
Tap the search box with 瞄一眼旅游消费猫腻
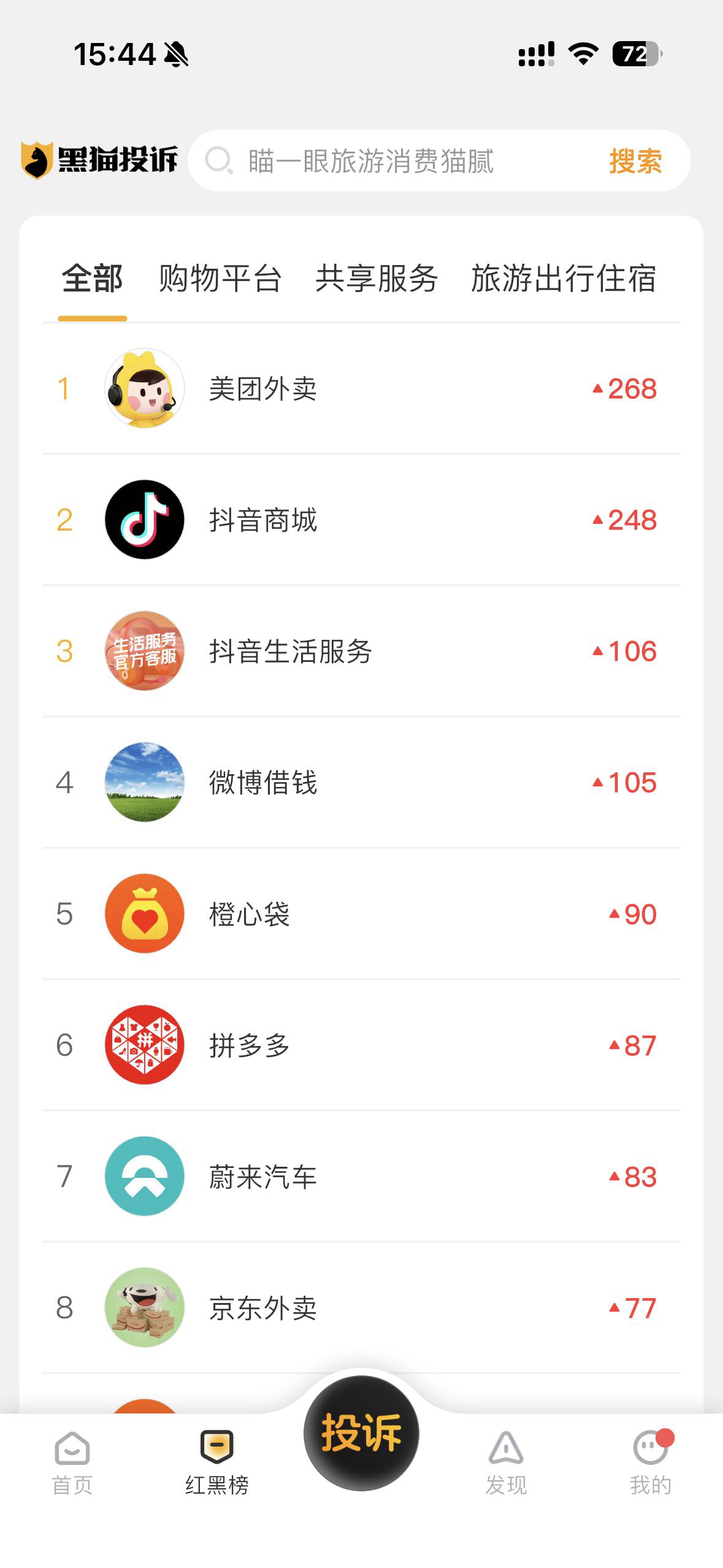[x=392, y=161]
